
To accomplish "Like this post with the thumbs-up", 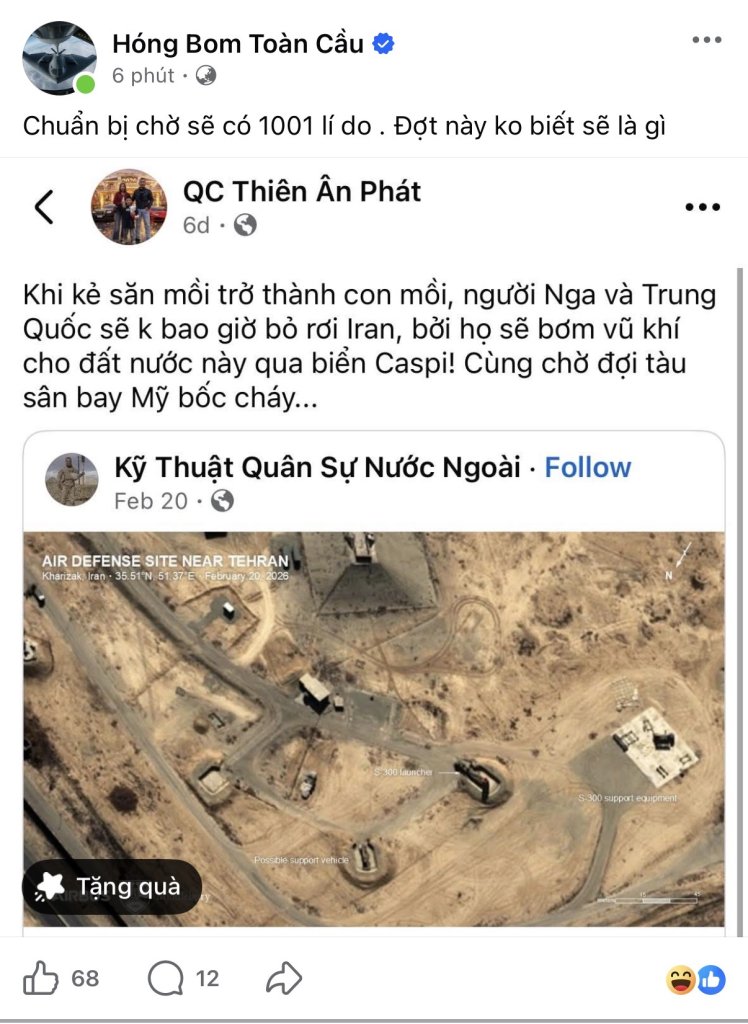I will pos(41,978).
